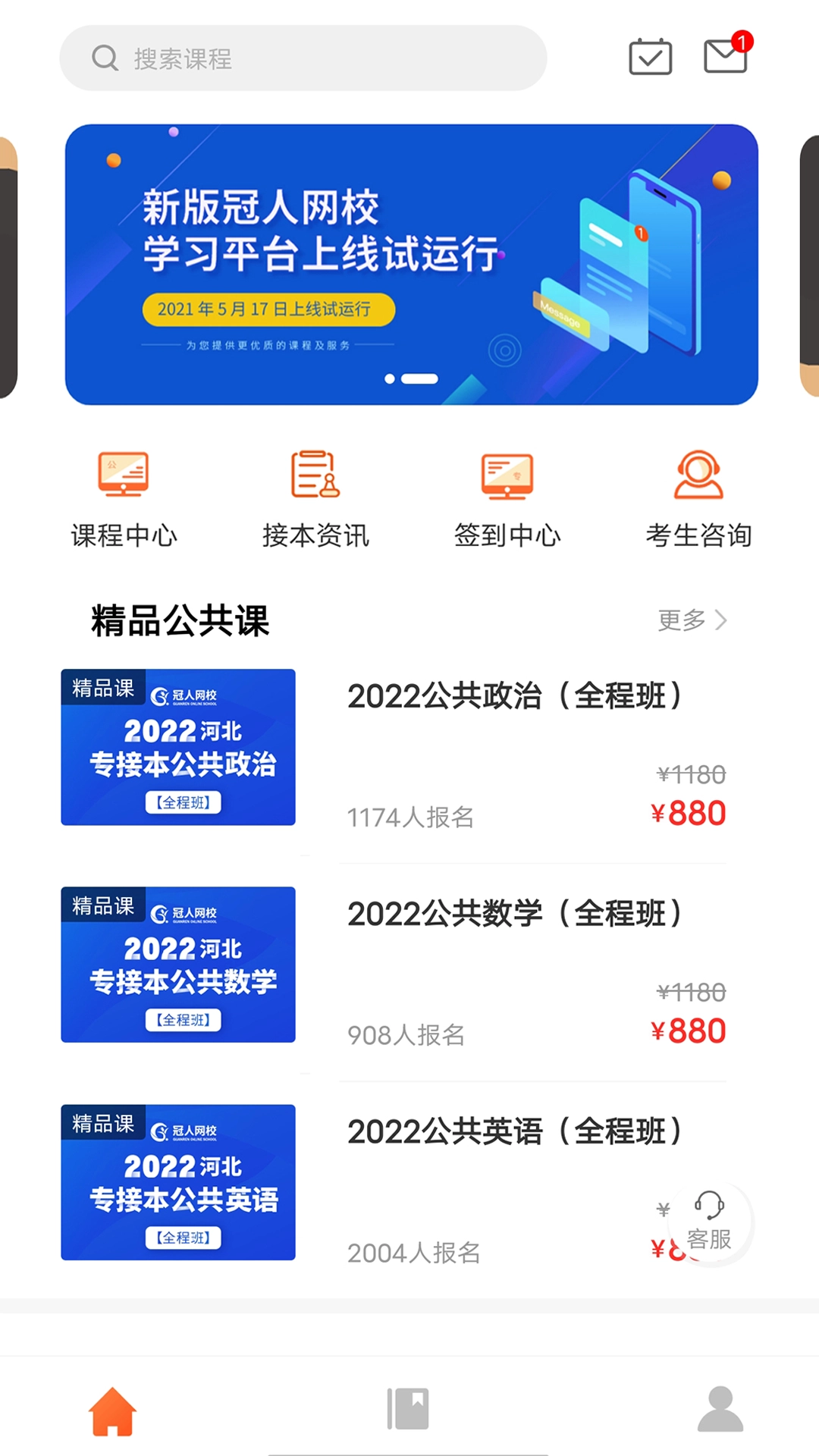Tap the search course input field
The height and width of the screenshot is (1456, 819).
click(303, 59)
